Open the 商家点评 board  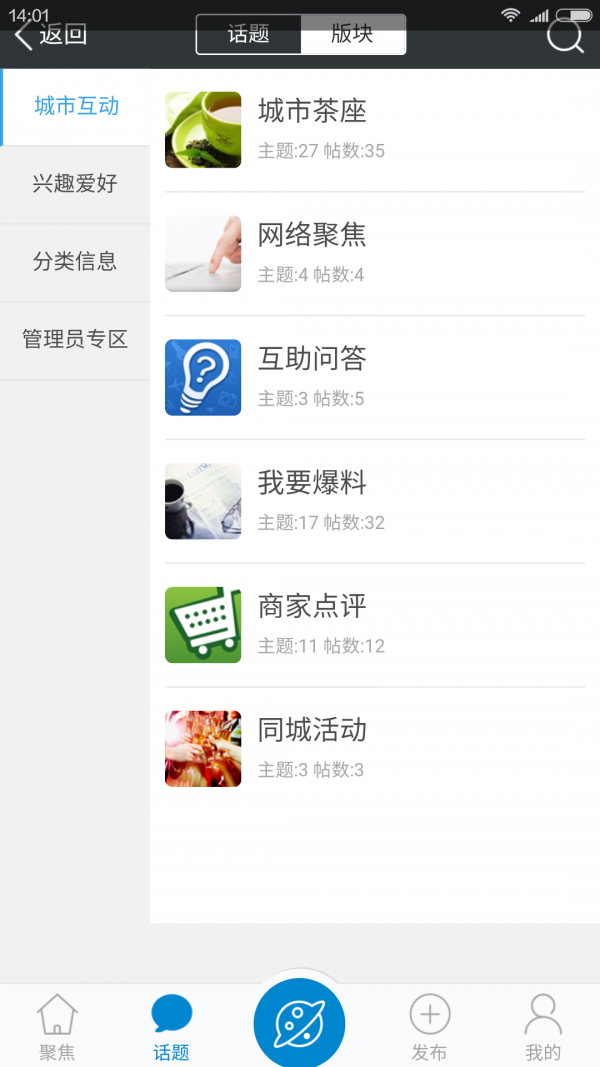374,625
